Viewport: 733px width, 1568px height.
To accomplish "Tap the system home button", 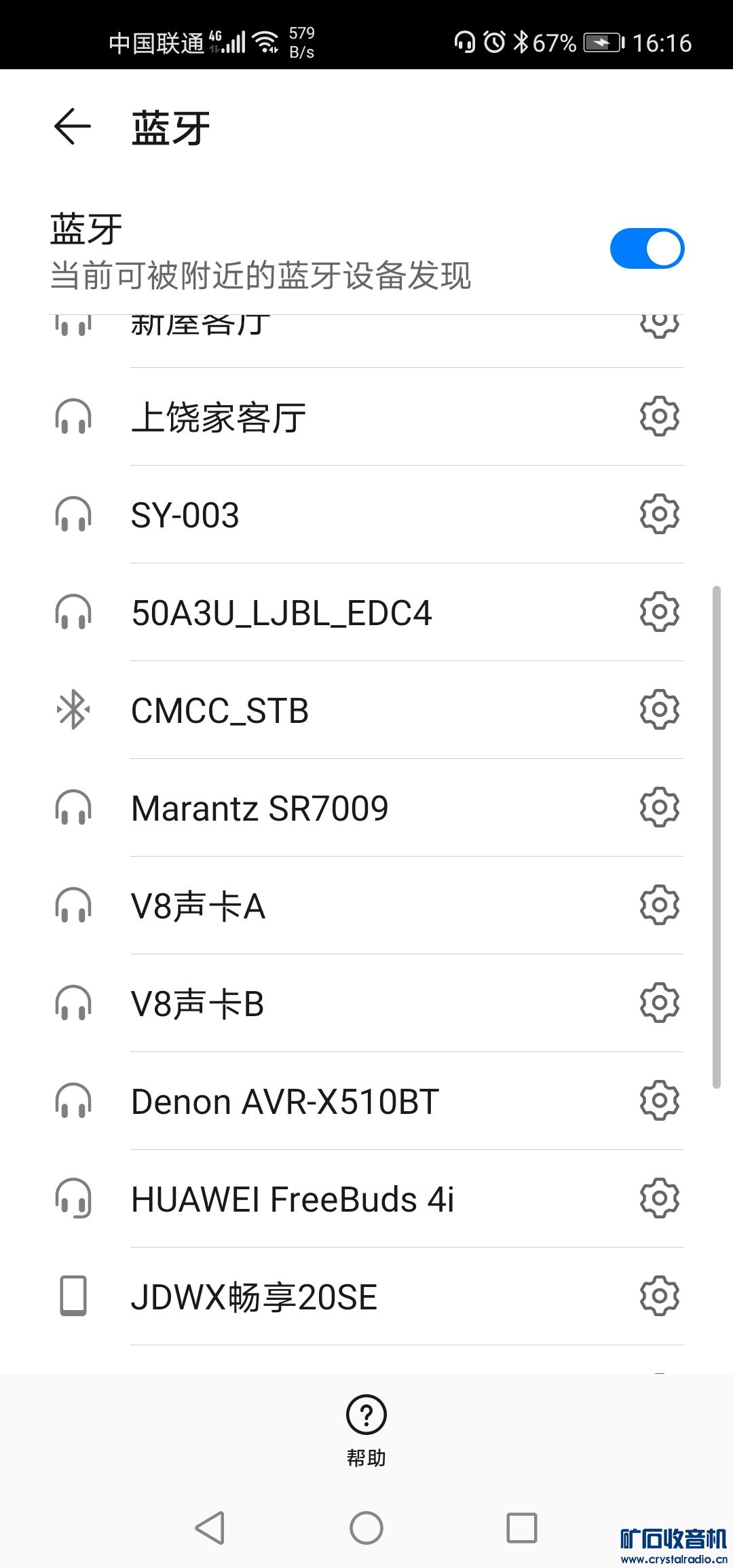I will 366,1528.
